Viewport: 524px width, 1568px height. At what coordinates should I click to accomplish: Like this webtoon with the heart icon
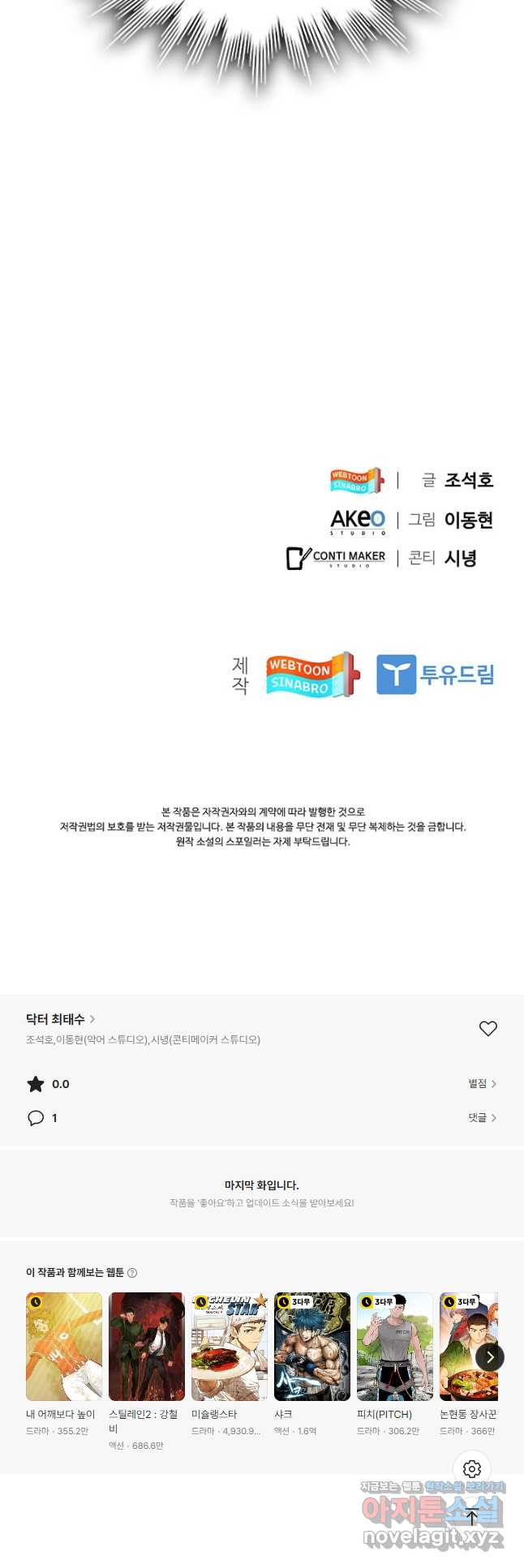(487, 1028)
